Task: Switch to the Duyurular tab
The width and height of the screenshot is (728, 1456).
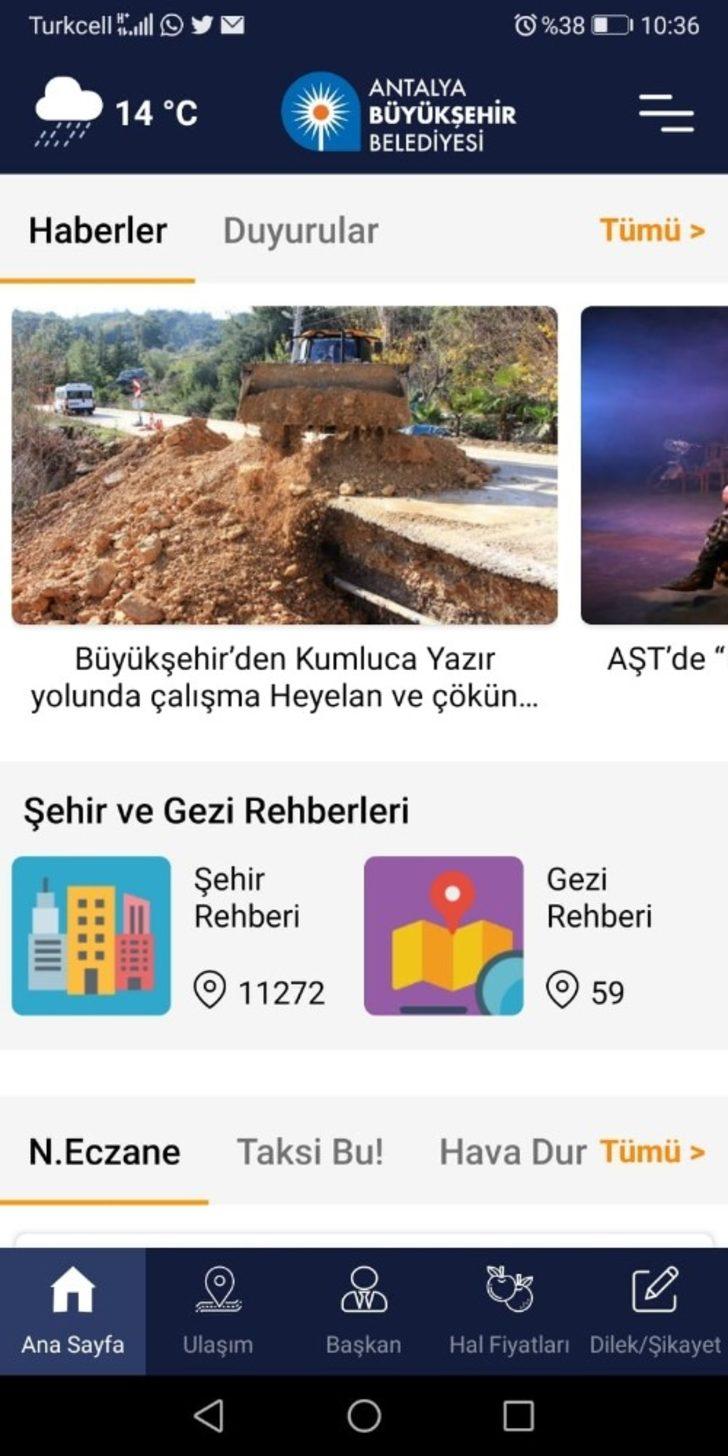Action: tap(301, 230)
